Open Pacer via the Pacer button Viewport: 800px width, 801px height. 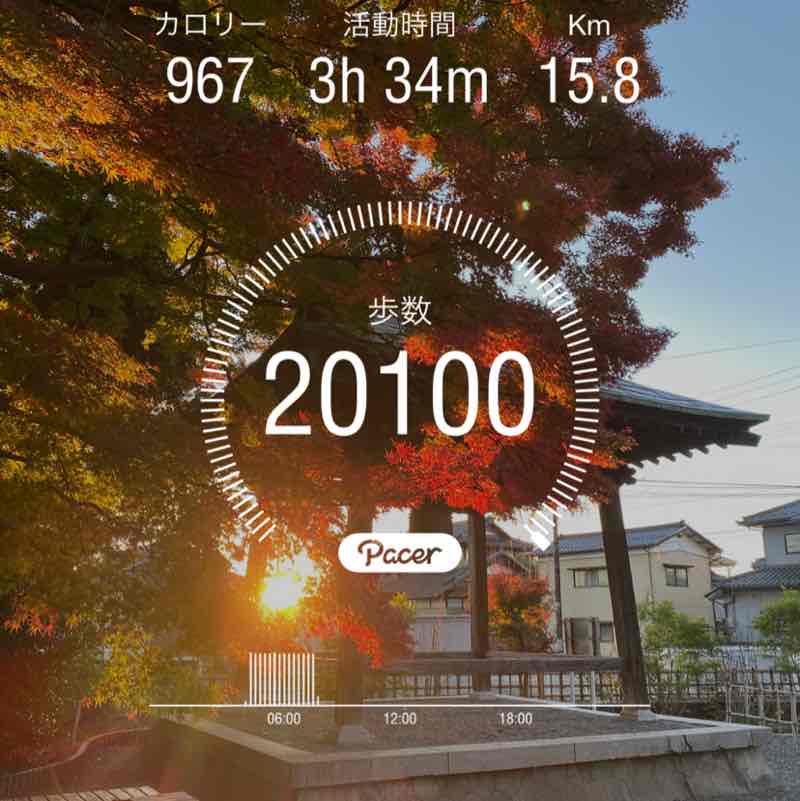[400, 552]
